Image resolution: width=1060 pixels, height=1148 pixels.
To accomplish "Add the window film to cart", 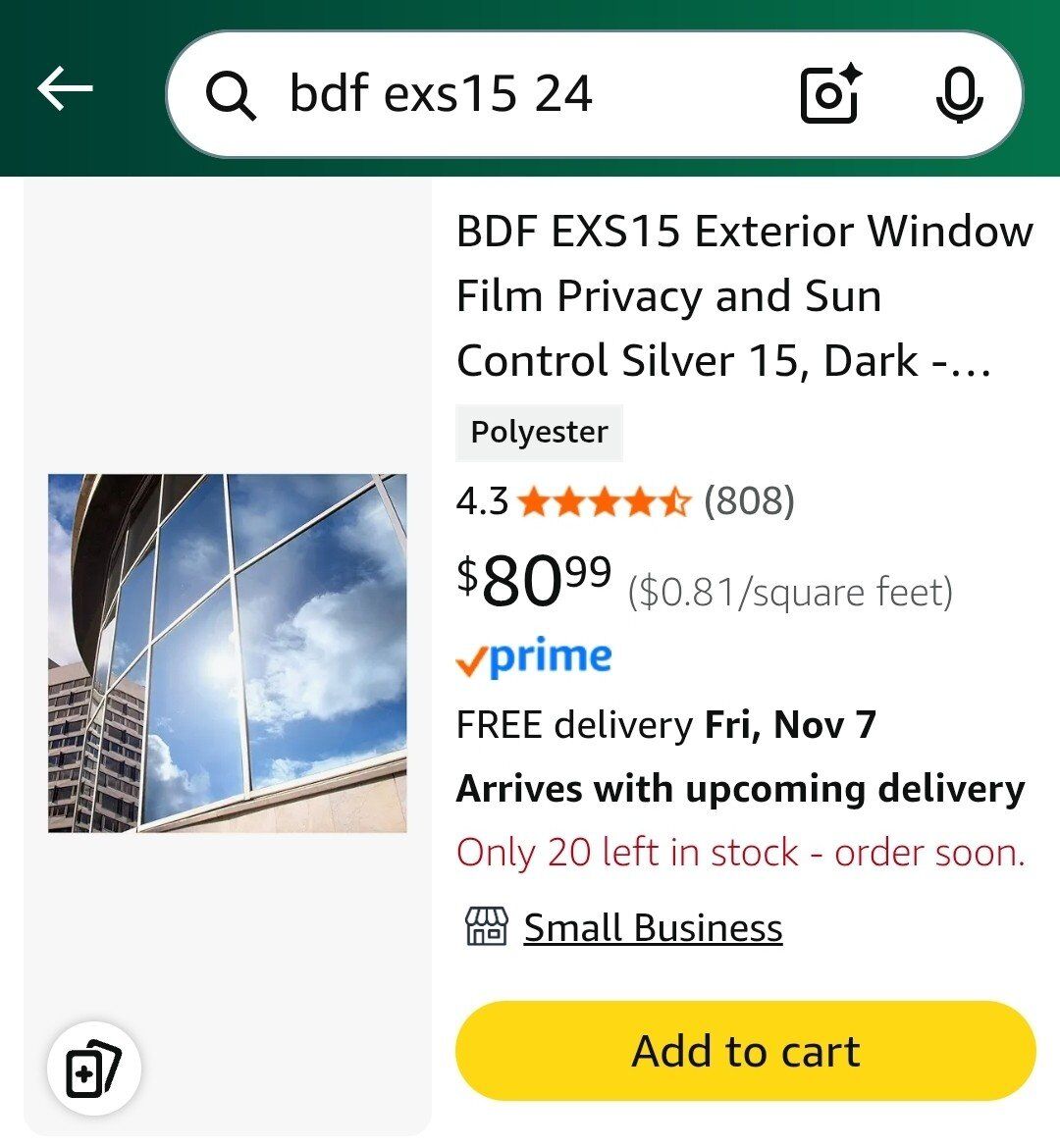I will tap(745, 1051).
